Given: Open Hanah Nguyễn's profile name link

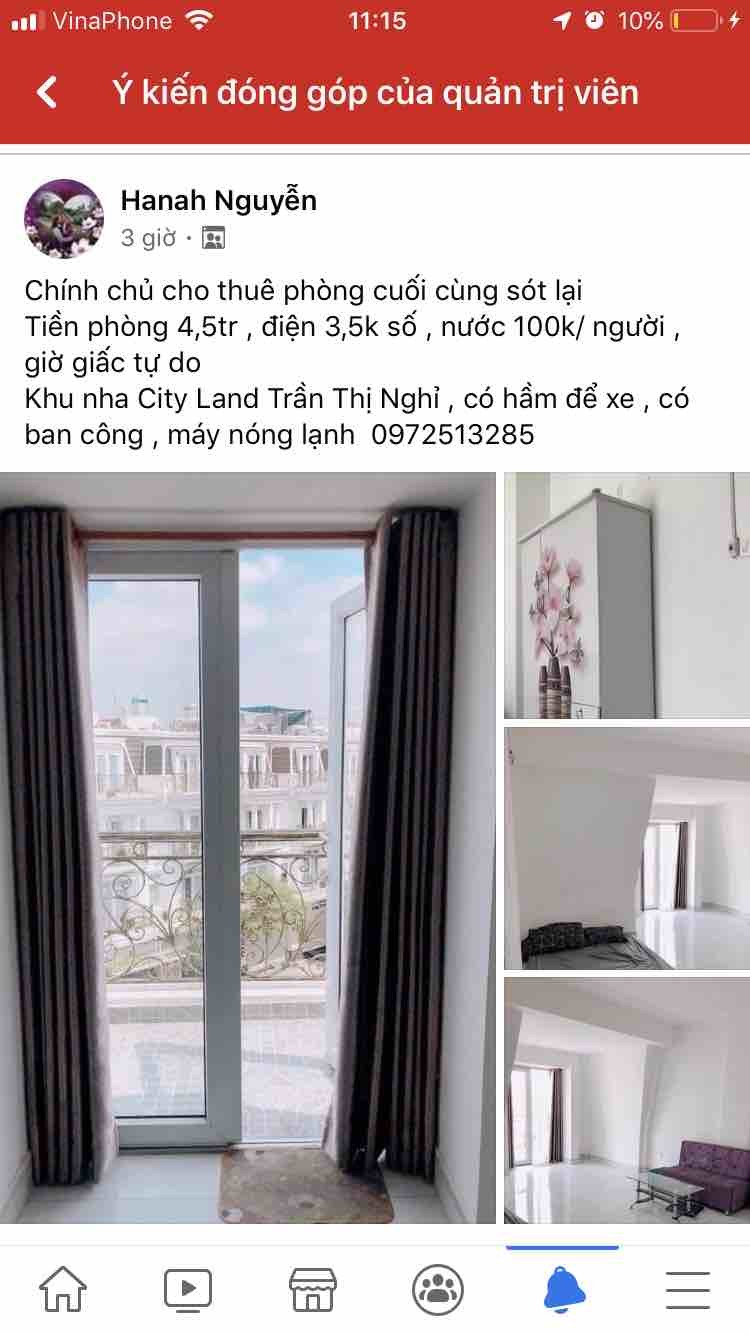Looking at the screenshot, I should coord(218,200).
